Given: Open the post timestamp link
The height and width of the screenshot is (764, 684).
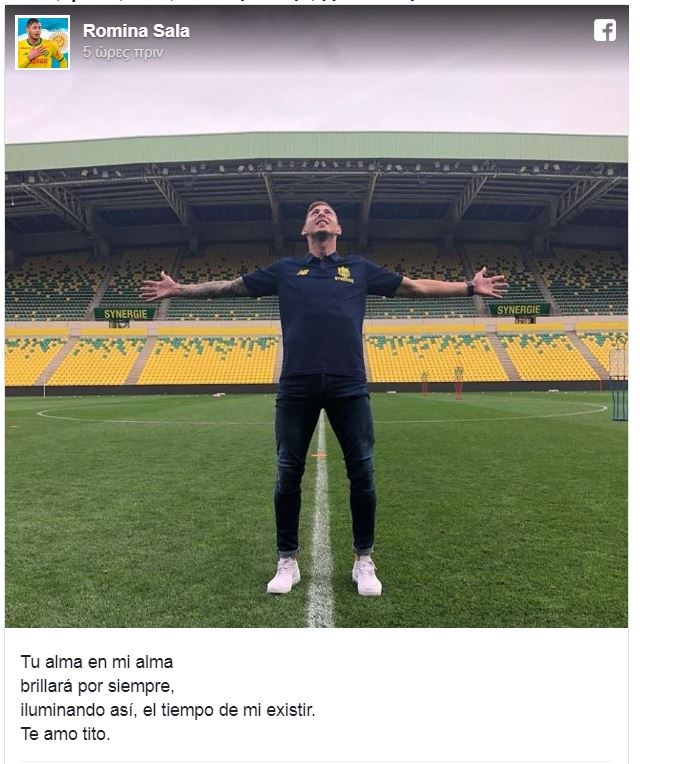Looking at the screenshot, I should [x=122, y=52].
